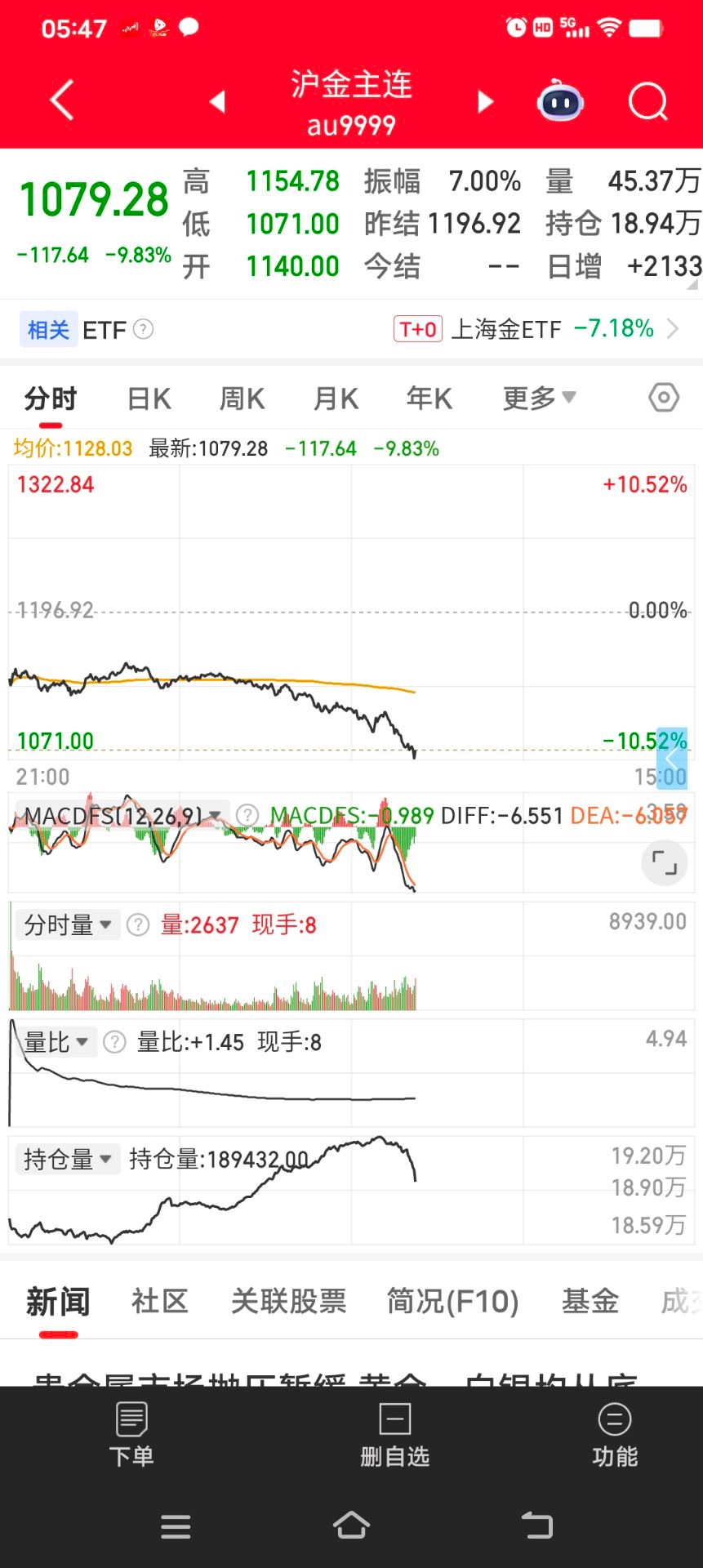703x1568 pixels.
Task: Click the chart scrollbar on the right edge
Action: coord(671,759)
